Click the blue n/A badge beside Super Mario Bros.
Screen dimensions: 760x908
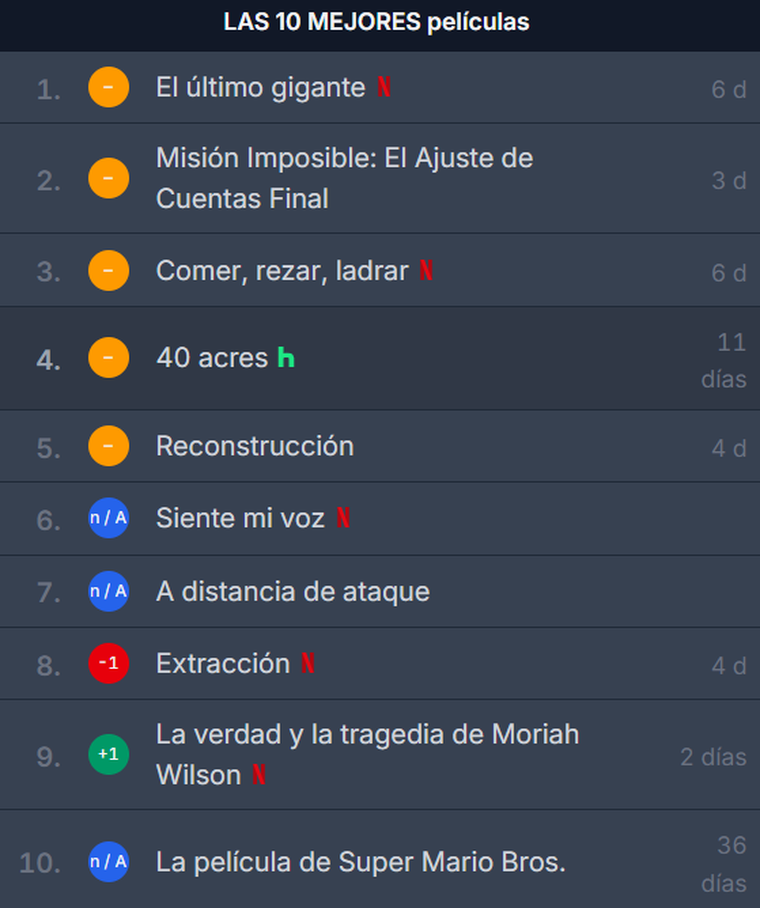(x=108, y=862)
